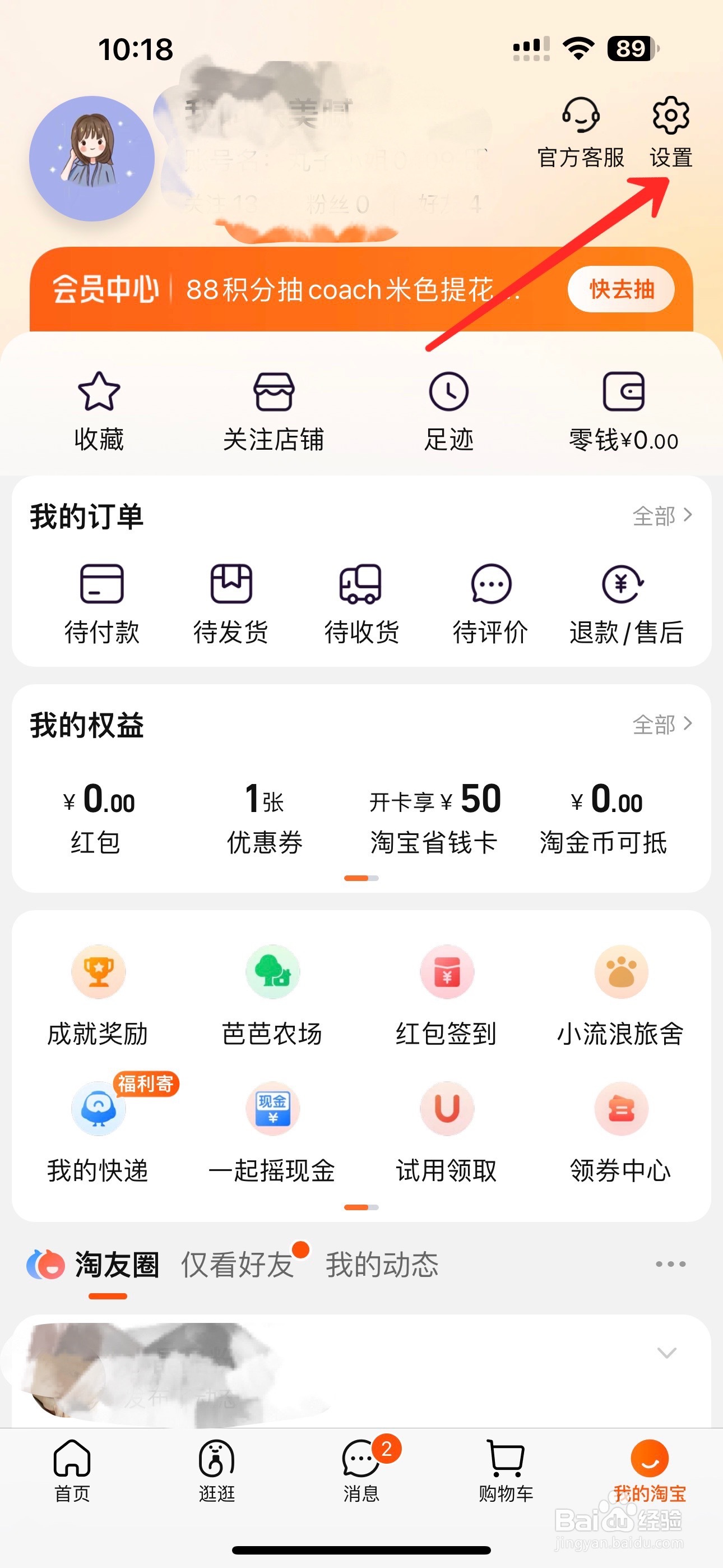Open 待付款 pending payment orders
Image resolution: width=723 pixels, height=1568 pixels.
coord(101,603)
